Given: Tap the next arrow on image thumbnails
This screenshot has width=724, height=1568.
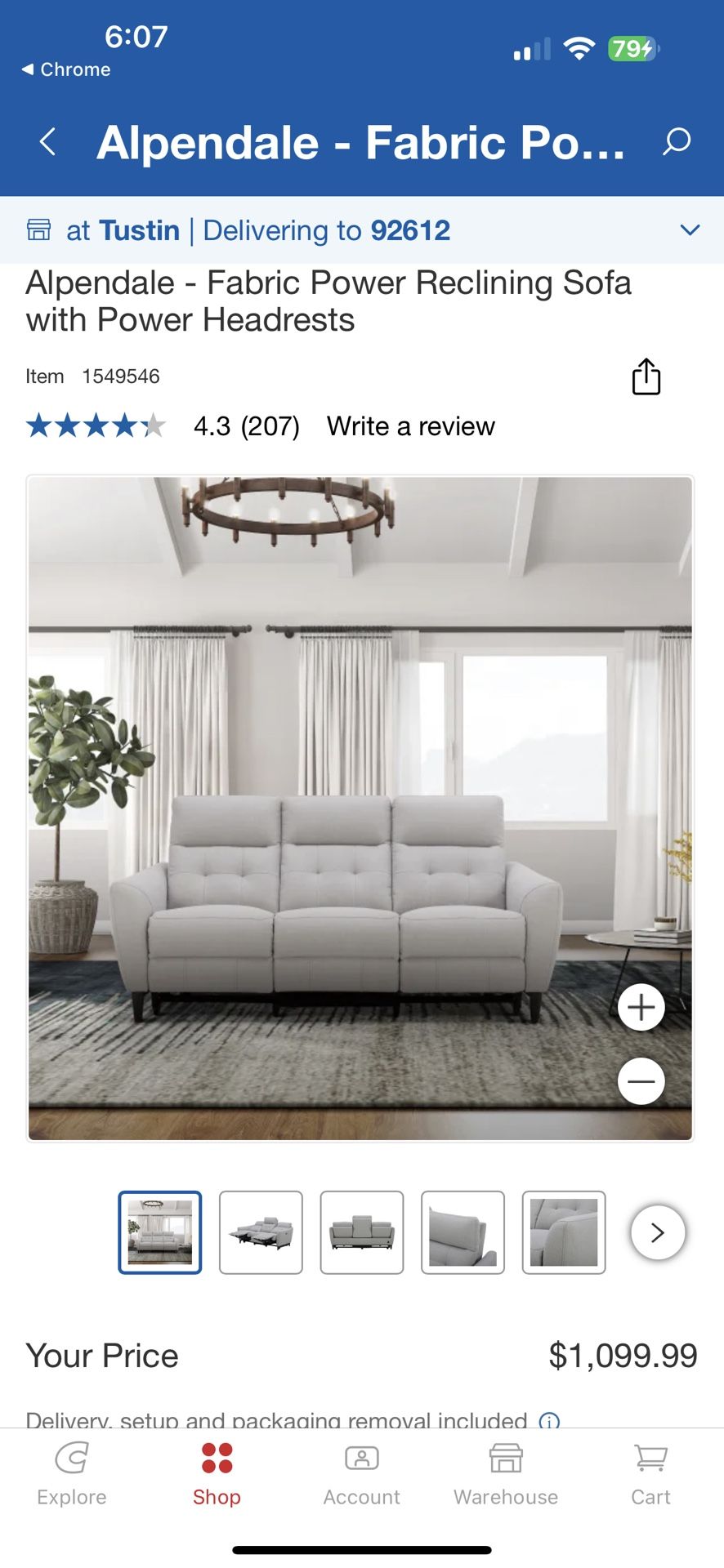Looking at the screenshot, I should tap(657, 1232).
